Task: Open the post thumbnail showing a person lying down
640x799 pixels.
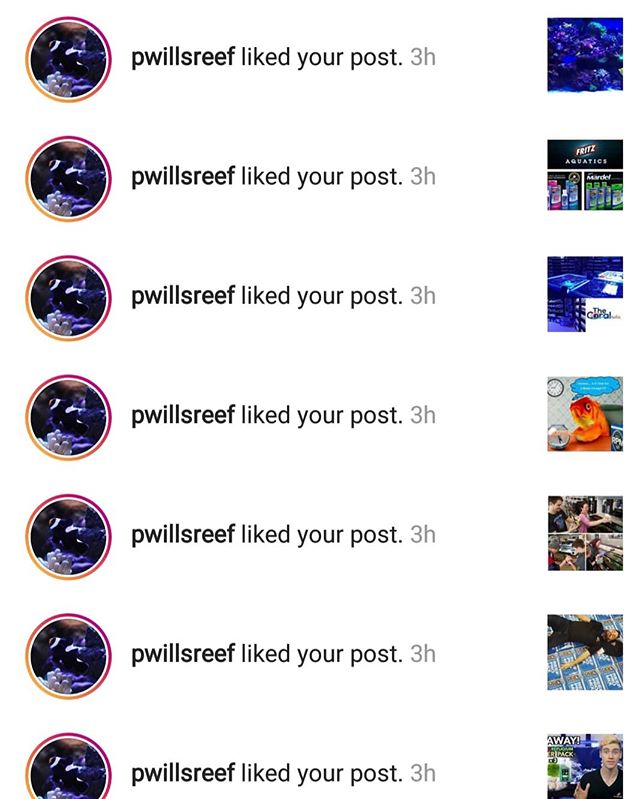Action: (585, 652)
